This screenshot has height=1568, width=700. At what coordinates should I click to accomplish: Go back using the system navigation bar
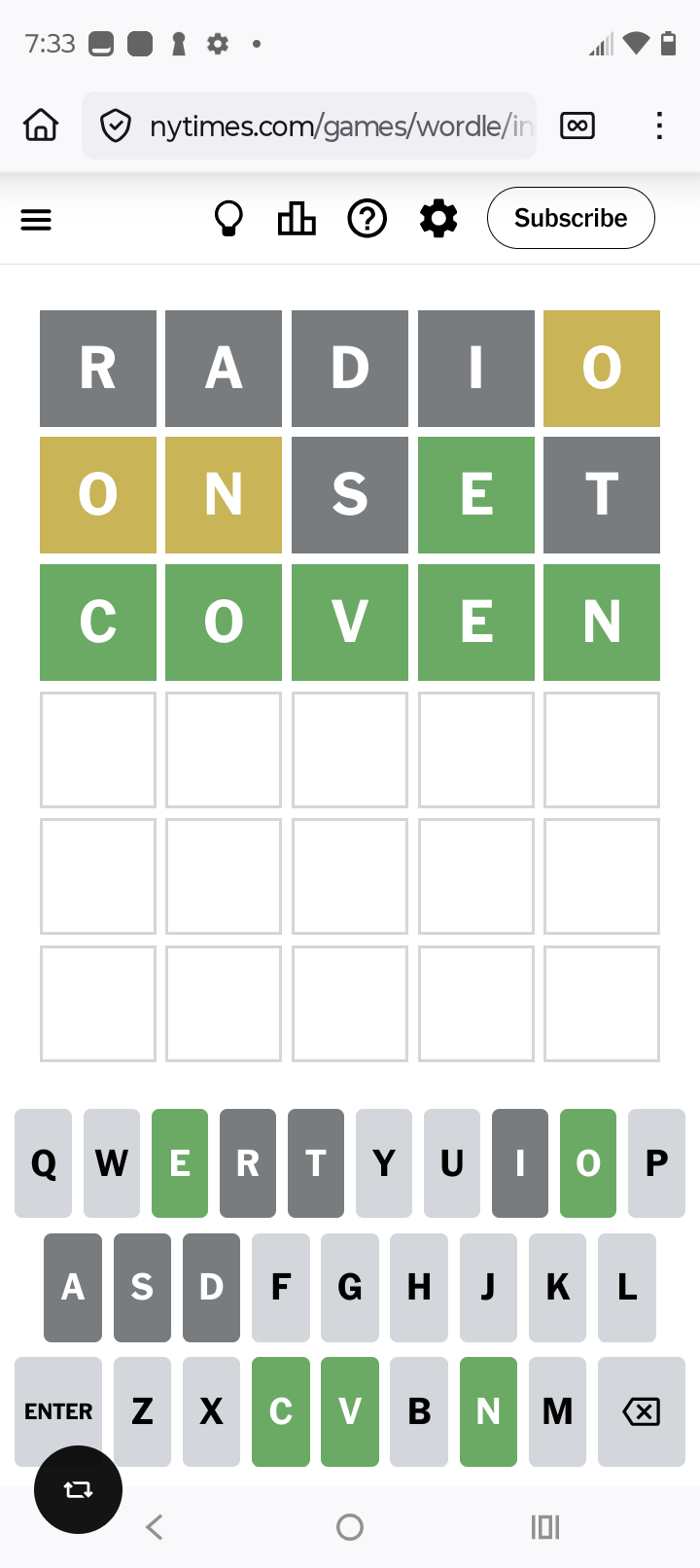point(155,1527)
